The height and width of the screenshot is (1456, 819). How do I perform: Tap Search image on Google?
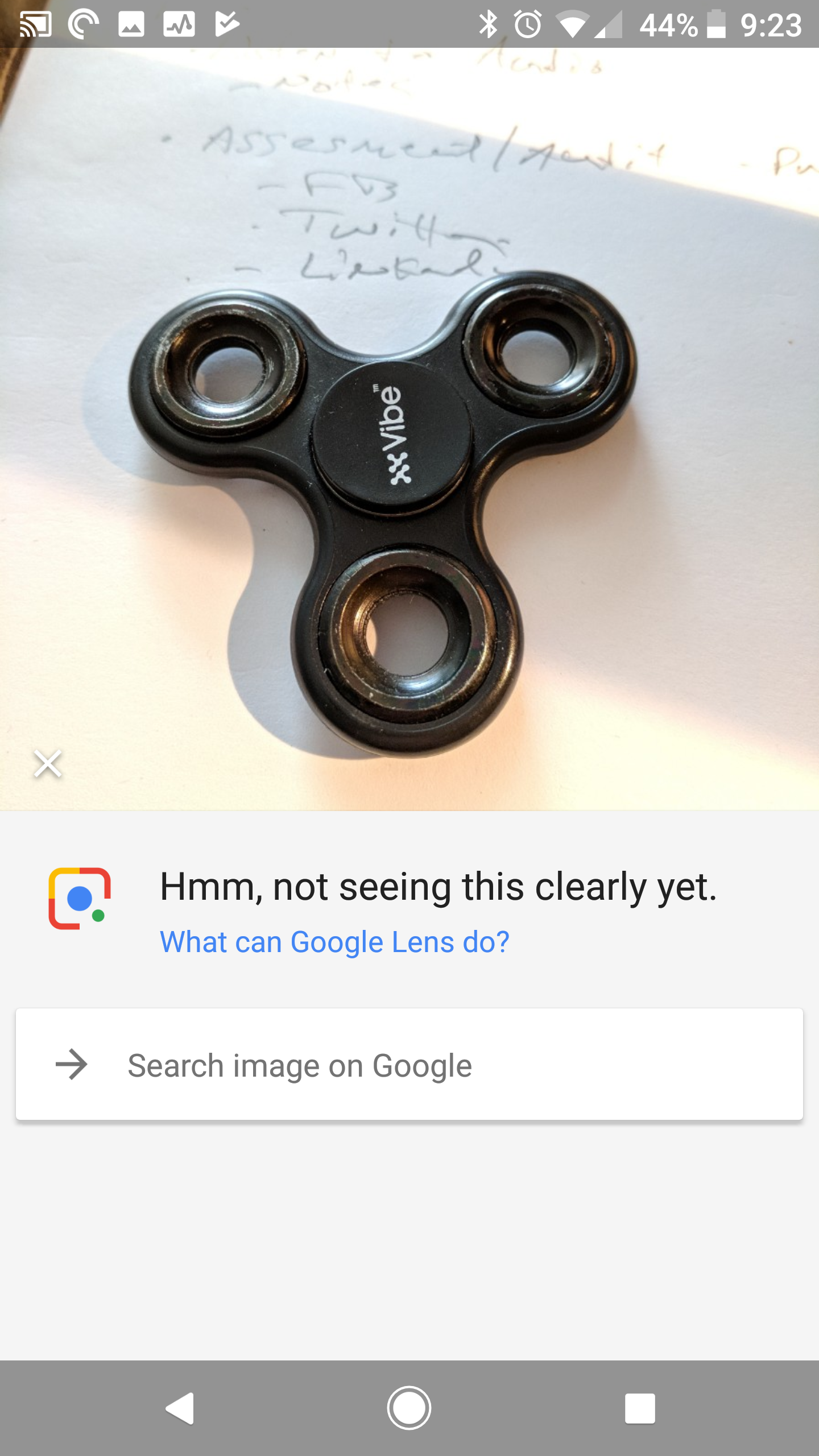click(x=409, y=1065)
